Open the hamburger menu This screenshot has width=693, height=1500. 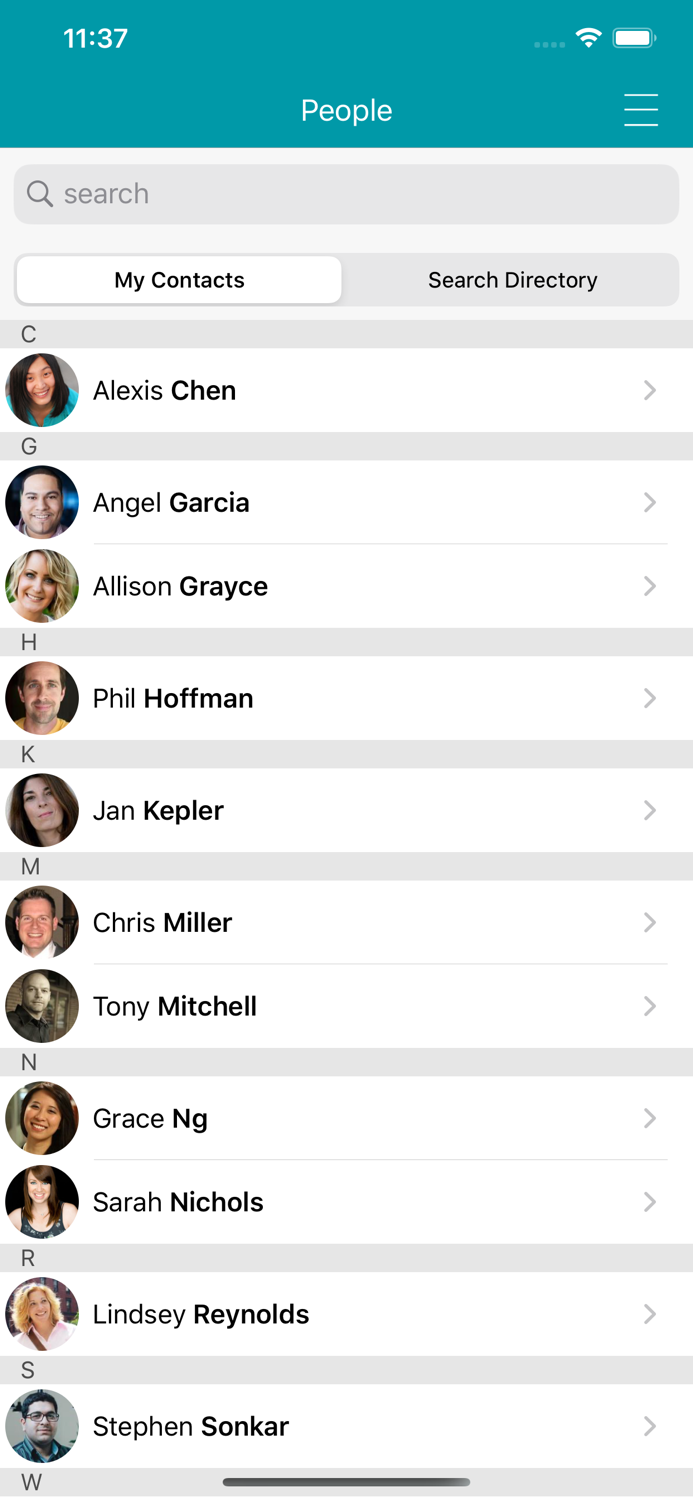(640, 110)
